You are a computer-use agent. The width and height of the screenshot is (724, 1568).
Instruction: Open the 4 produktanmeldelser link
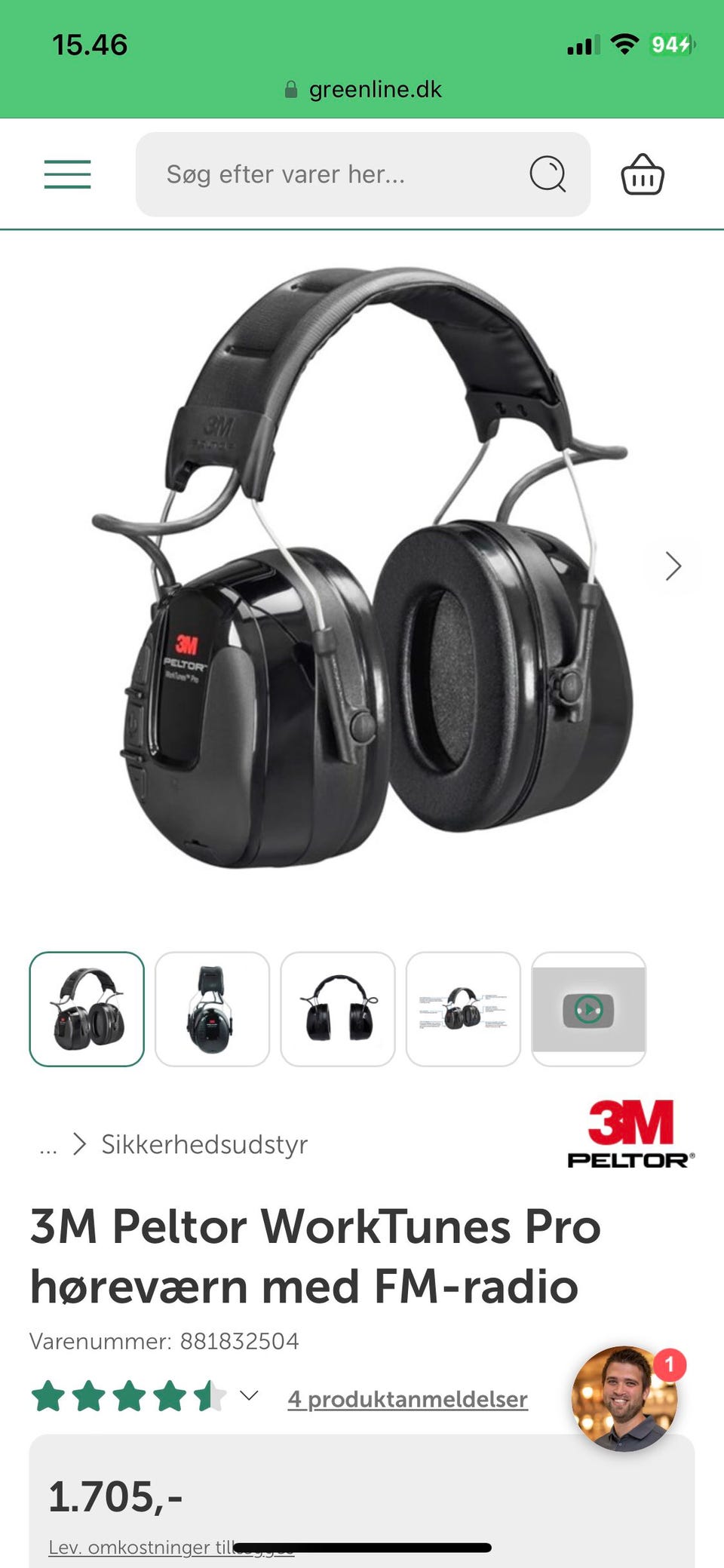click(407, 1399)
